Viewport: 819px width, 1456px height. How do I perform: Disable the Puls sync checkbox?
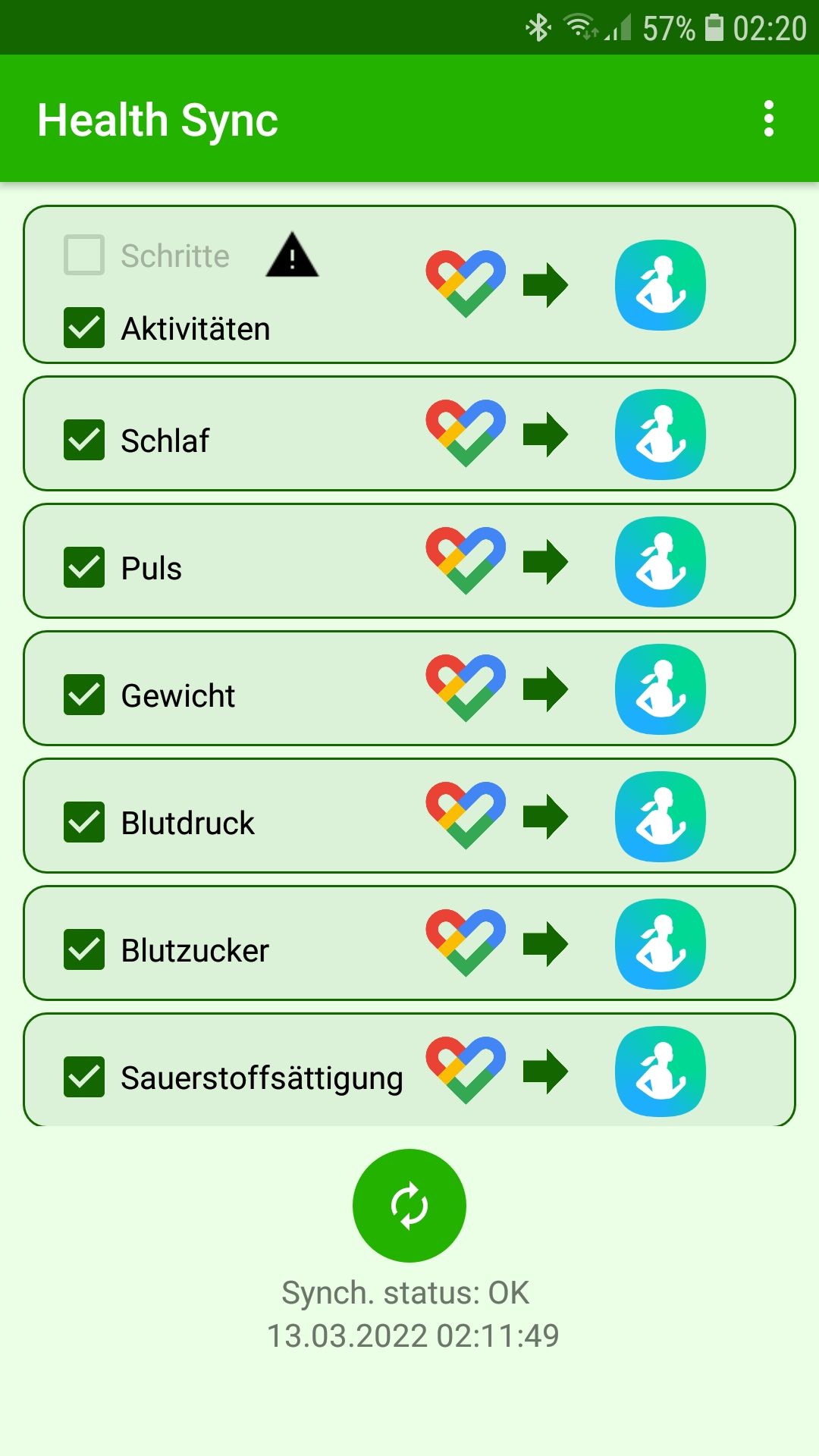tap(84, 567)
